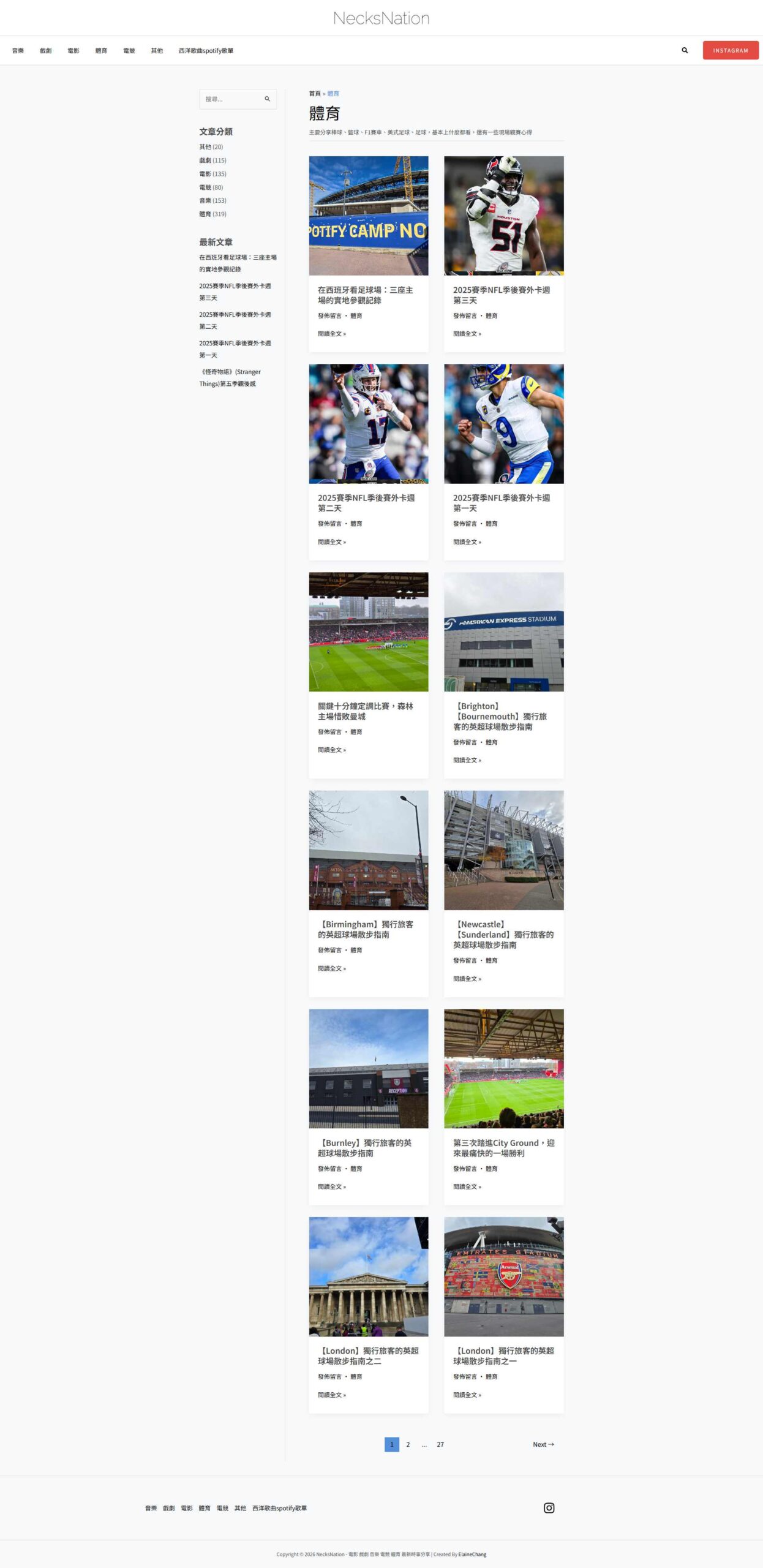Open the 【Newcastle】【Sunderland】 stadium photo
The width and height of the screenshot is (763, 1568).
(x=503, y=850)
